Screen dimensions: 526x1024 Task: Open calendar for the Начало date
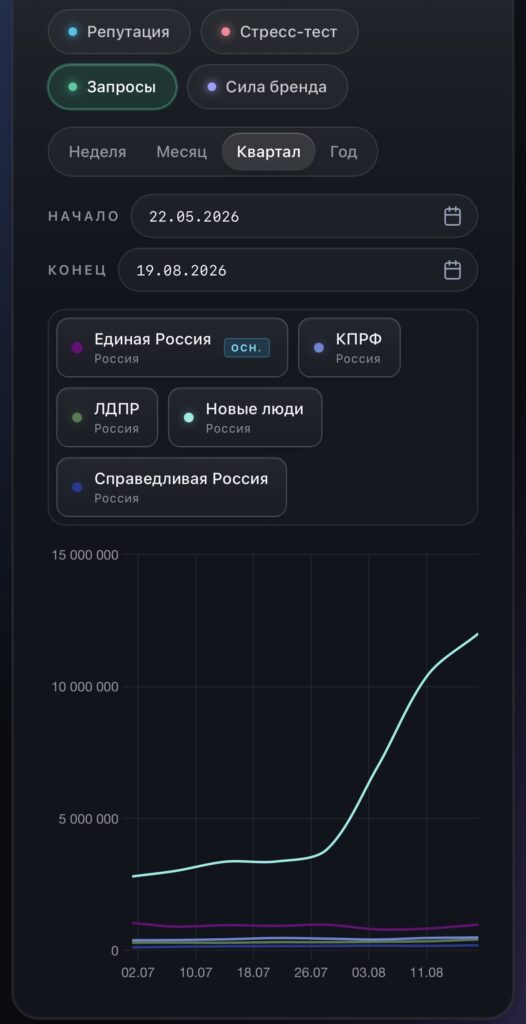pos(453,216)
